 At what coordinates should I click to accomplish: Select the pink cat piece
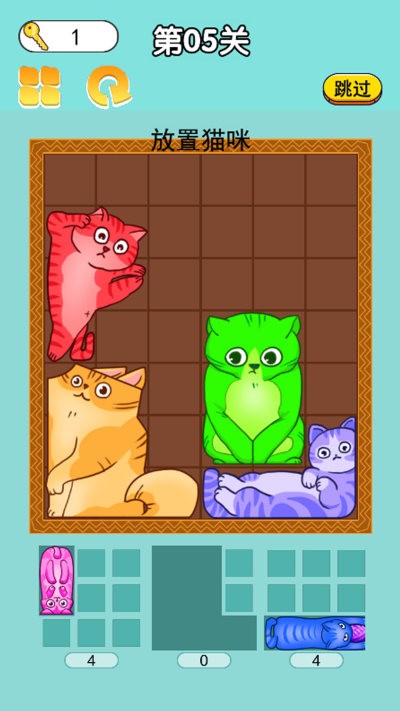[57, 580]
